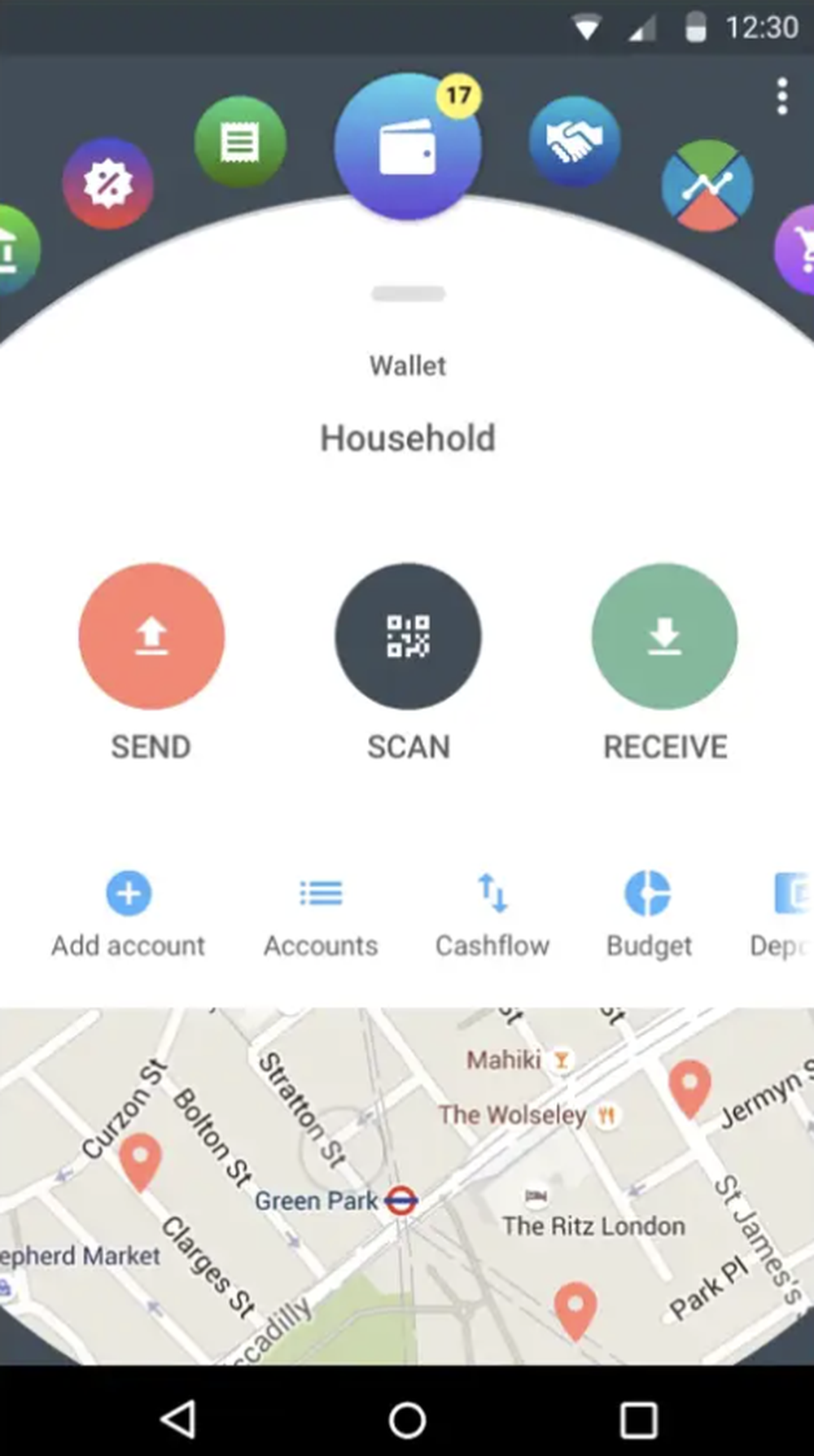Screen dimensions: 814x1456
Task: Scan a QR code with SCAN
Action: coord(408,636)
